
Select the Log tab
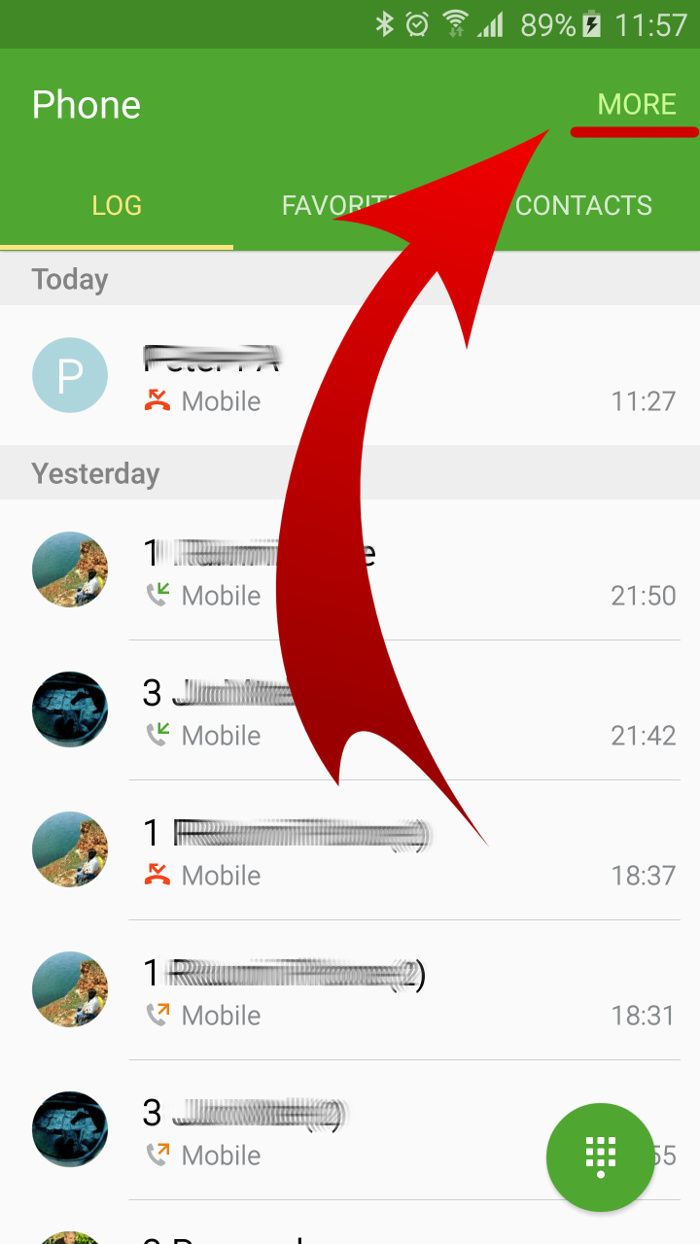116,206
